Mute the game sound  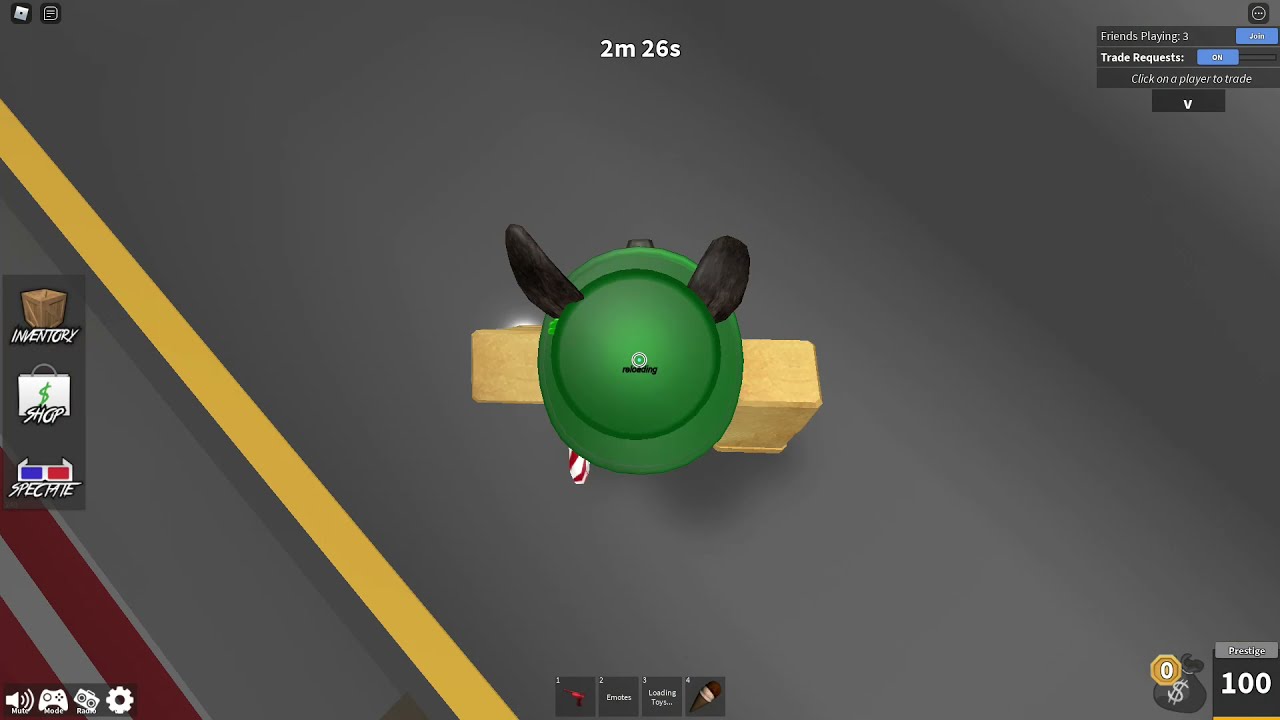tap(19, 700)
